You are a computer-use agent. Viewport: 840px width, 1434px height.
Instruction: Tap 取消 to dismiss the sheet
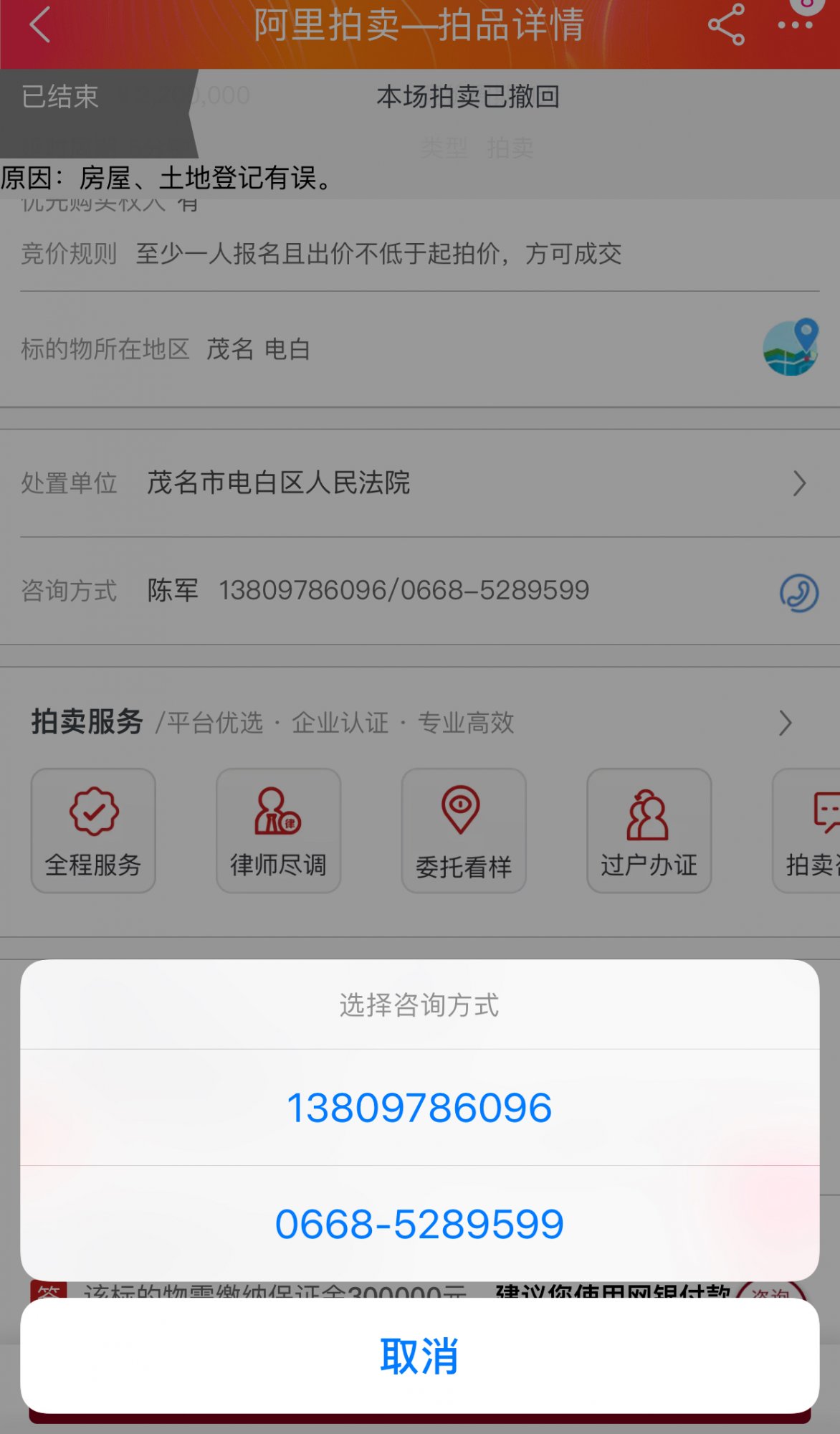[419, 1356]
